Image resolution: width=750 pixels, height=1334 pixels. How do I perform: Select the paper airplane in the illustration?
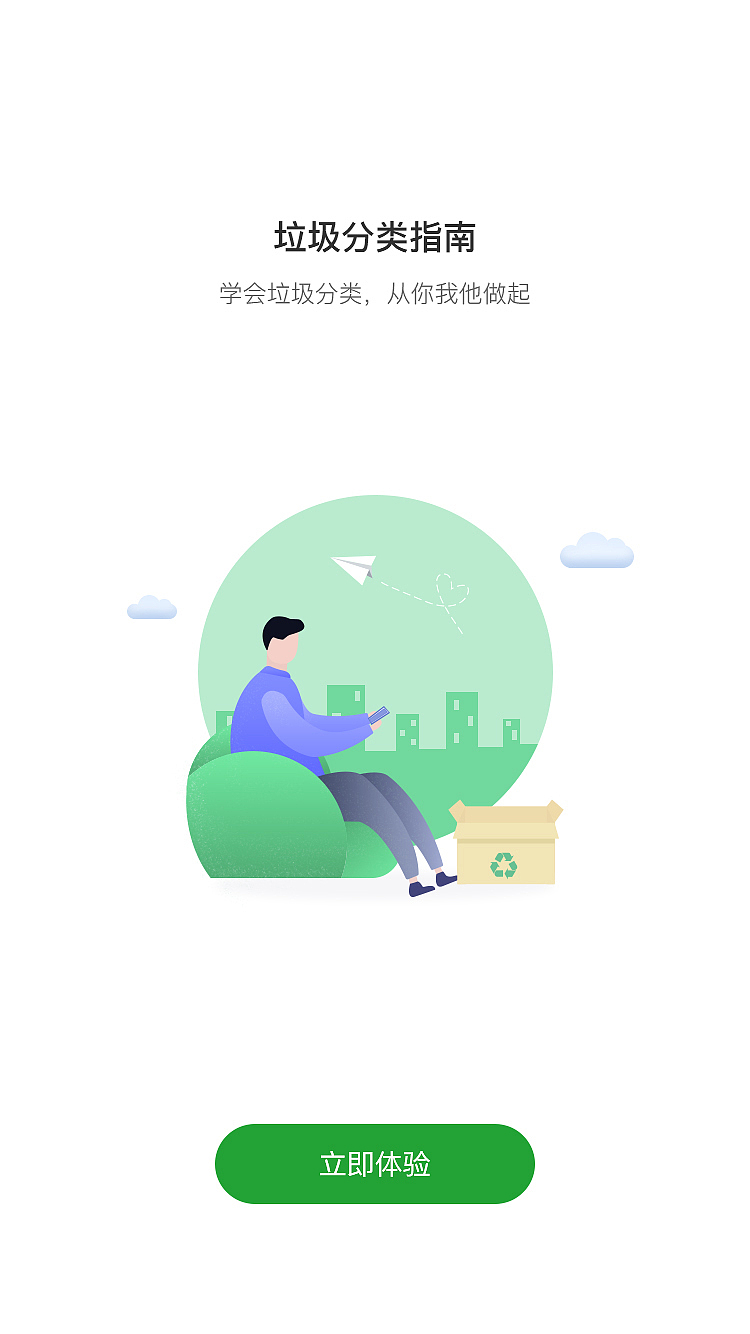coord(352,567)
